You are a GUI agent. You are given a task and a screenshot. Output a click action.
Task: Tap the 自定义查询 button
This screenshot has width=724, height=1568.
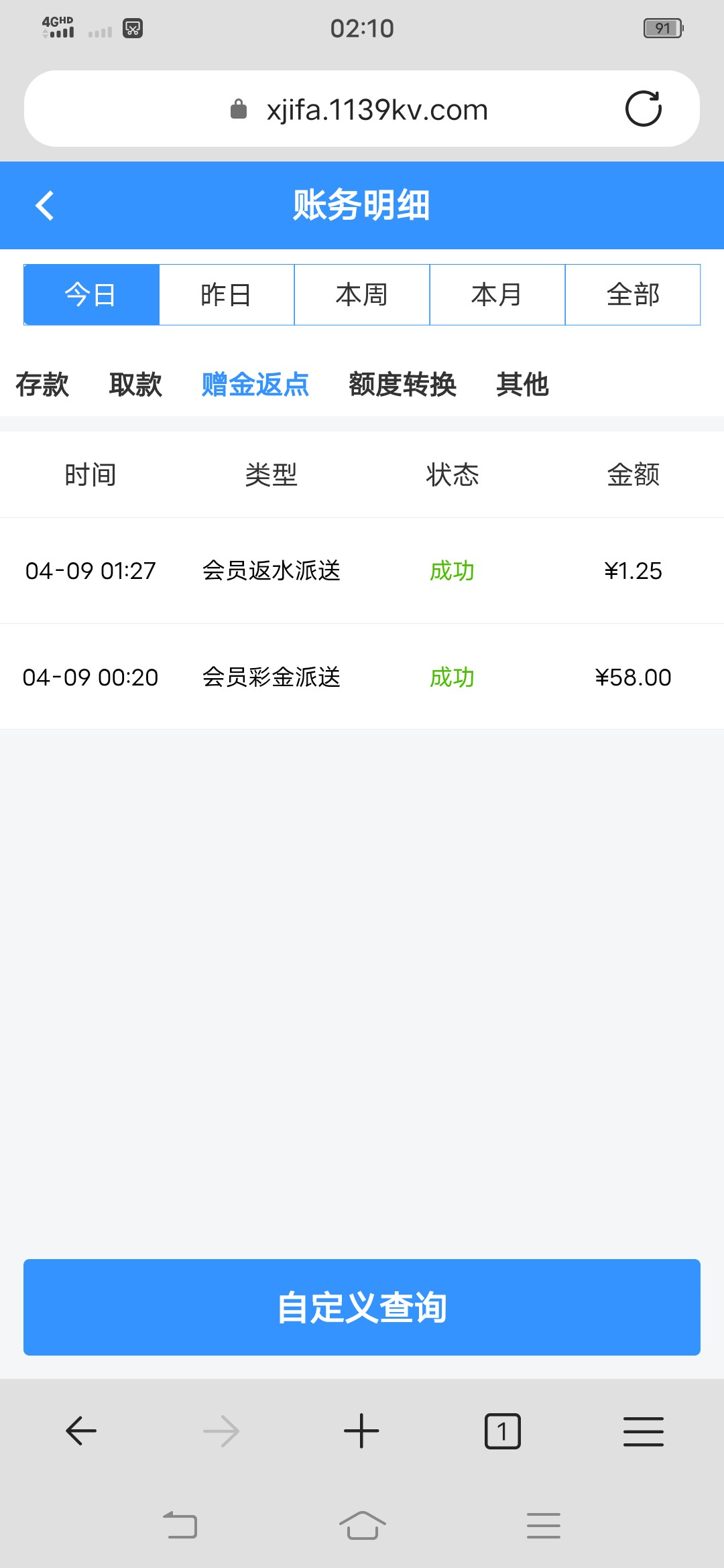click(362, 1307)
